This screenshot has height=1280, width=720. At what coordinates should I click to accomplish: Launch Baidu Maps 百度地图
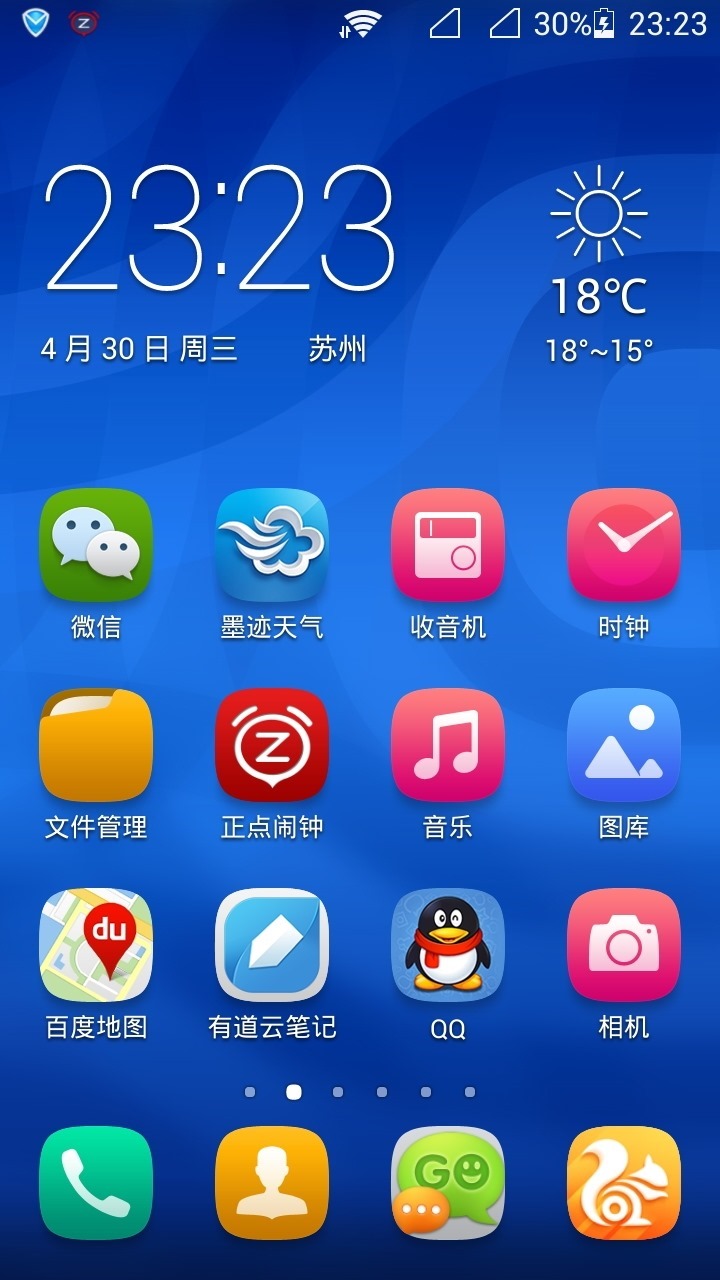(96, 945)
